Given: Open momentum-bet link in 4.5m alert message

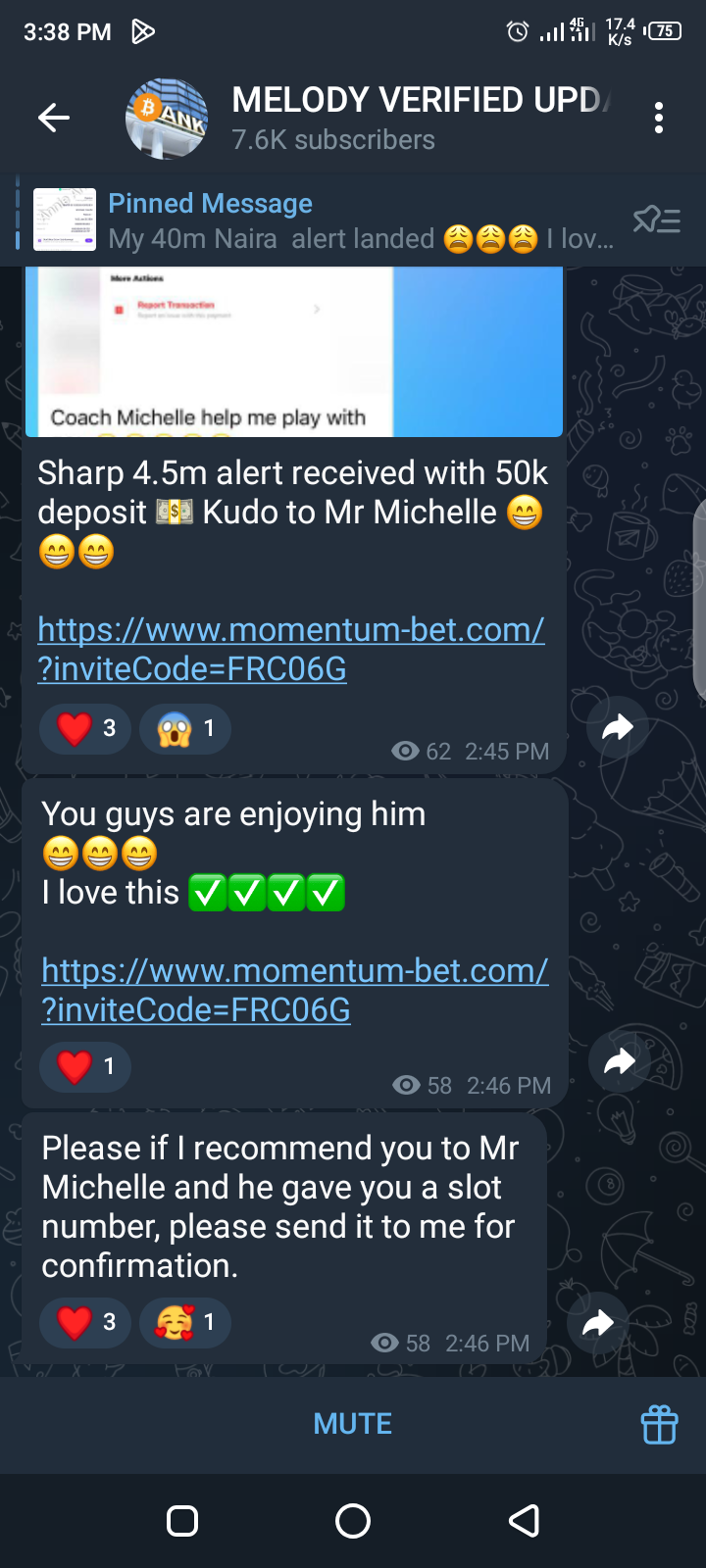Looking at the screenshot, I should [290, 648].
